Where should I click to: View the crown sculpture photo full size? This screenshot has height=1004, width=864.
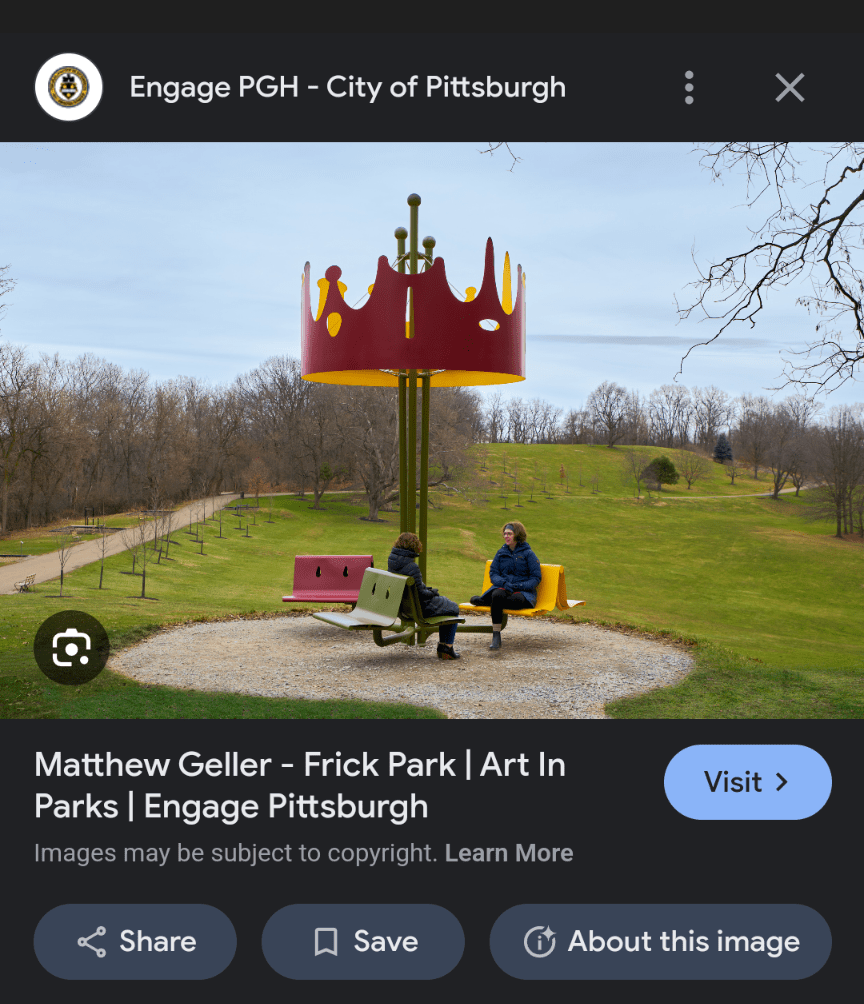coord(432,430)
